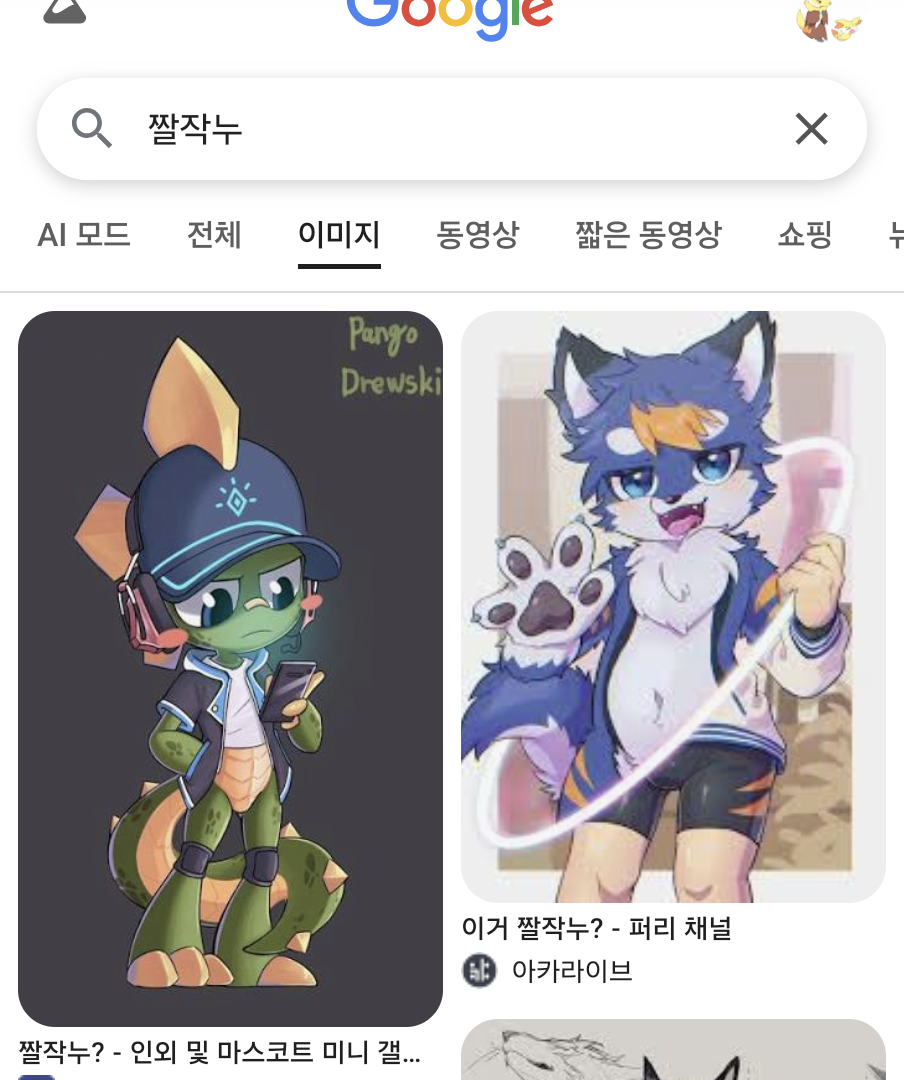Switch to the 쇼핑 tab
This screenshot has width=904, height=1080.
(805, 235)
